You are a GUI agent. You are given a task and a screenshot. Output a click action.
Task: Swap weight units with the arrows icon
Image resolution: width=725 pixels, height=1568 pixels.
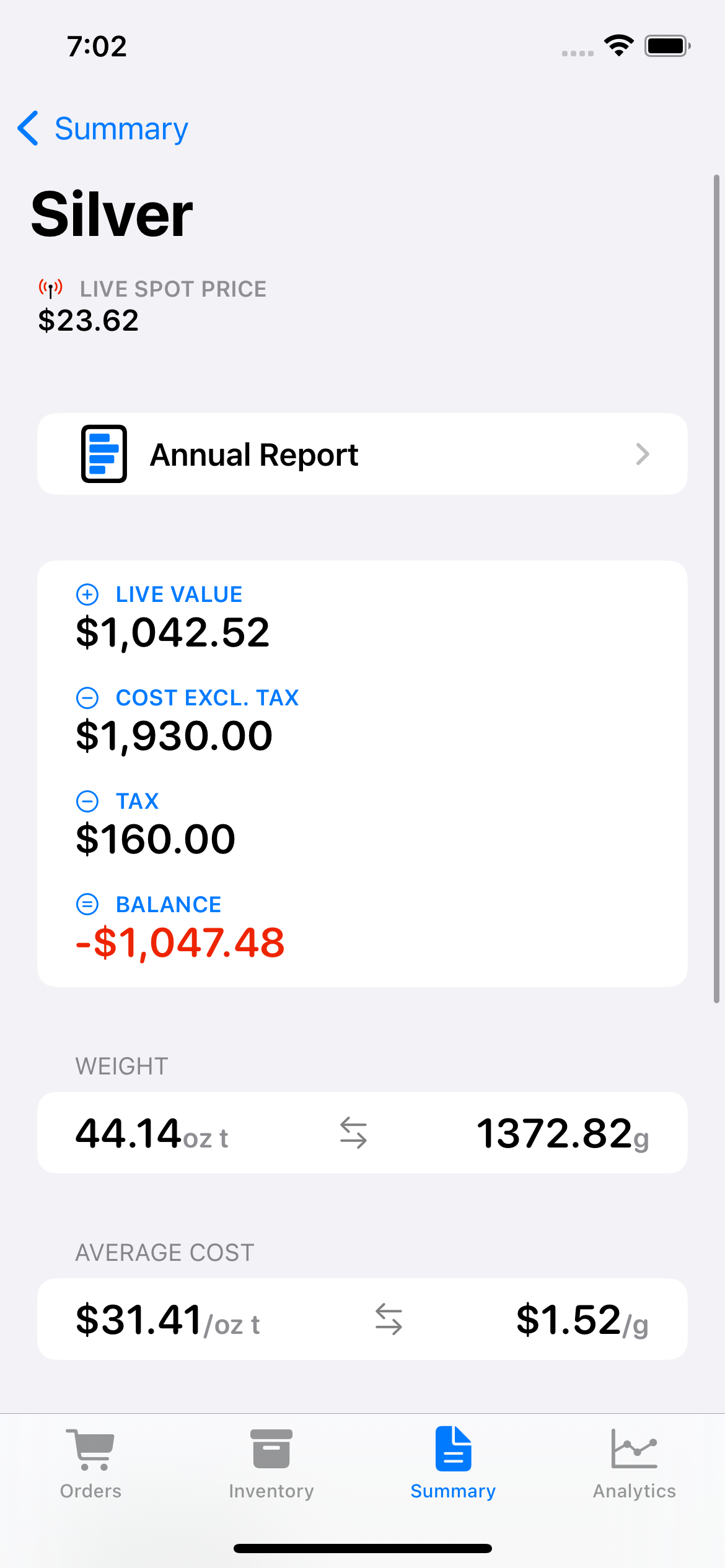click(353, 1133)
